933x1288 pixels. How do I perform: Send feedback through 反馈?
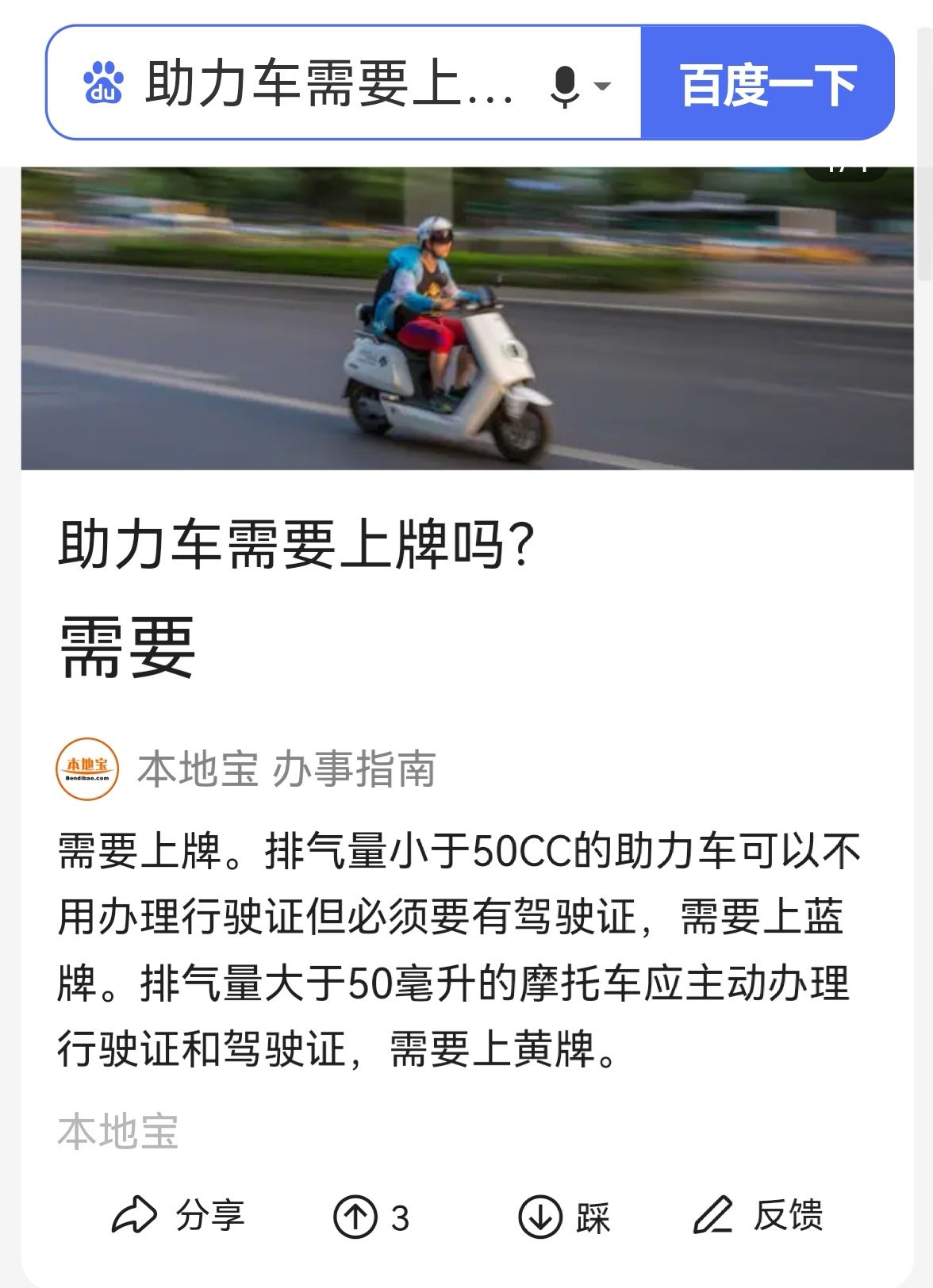[758, 1216]
